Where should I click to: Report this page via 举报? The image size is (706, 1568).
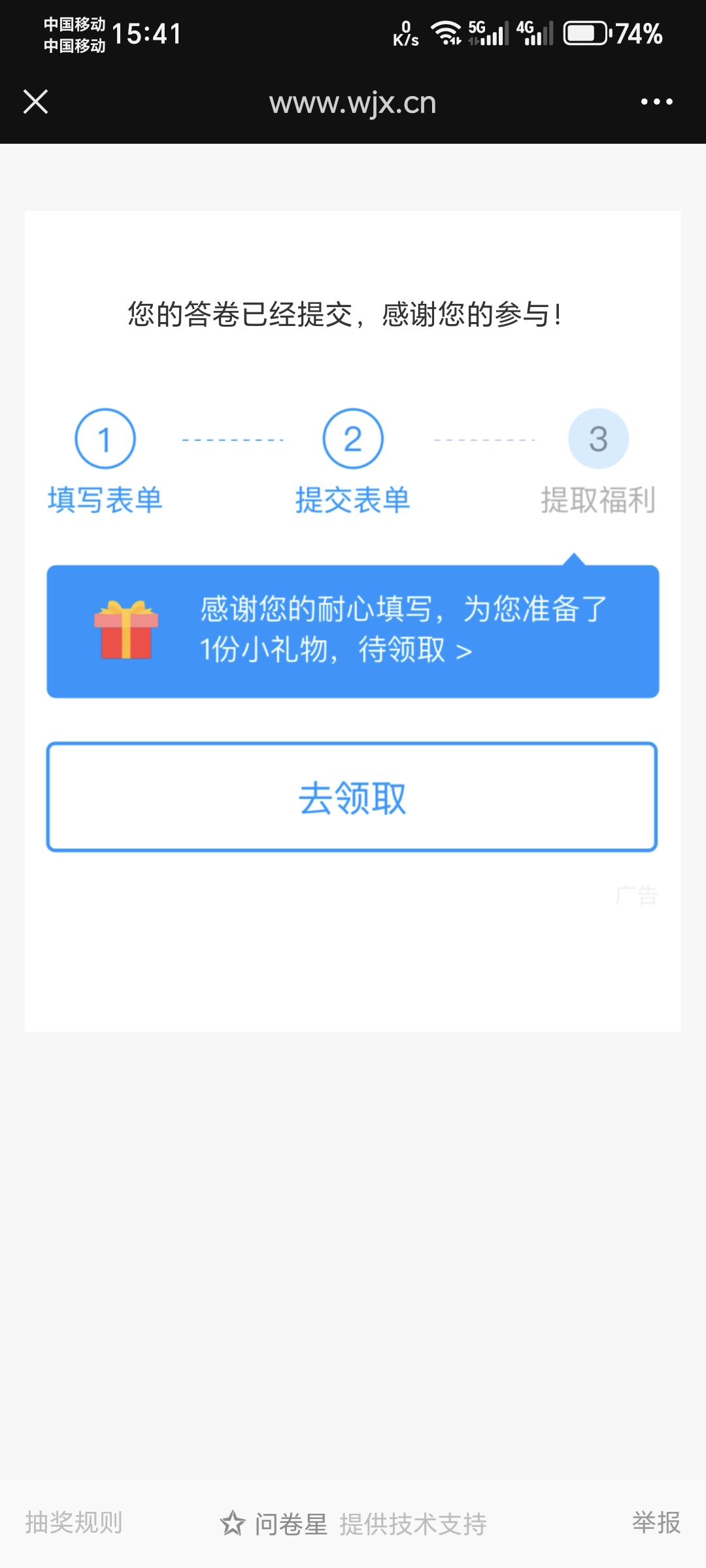point(656,1522)
